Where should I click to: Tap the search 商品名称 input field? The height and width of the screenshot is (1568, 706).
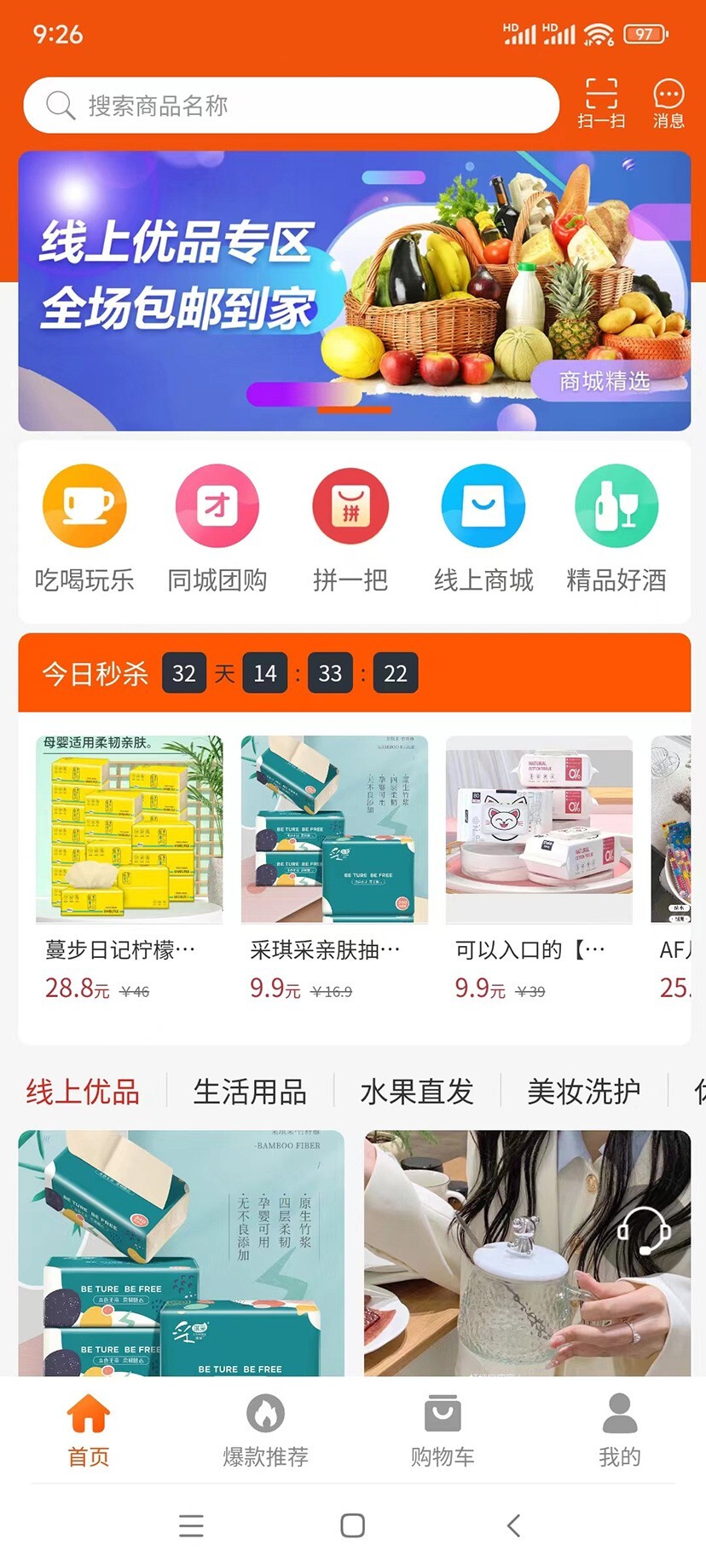coord(290,104)
